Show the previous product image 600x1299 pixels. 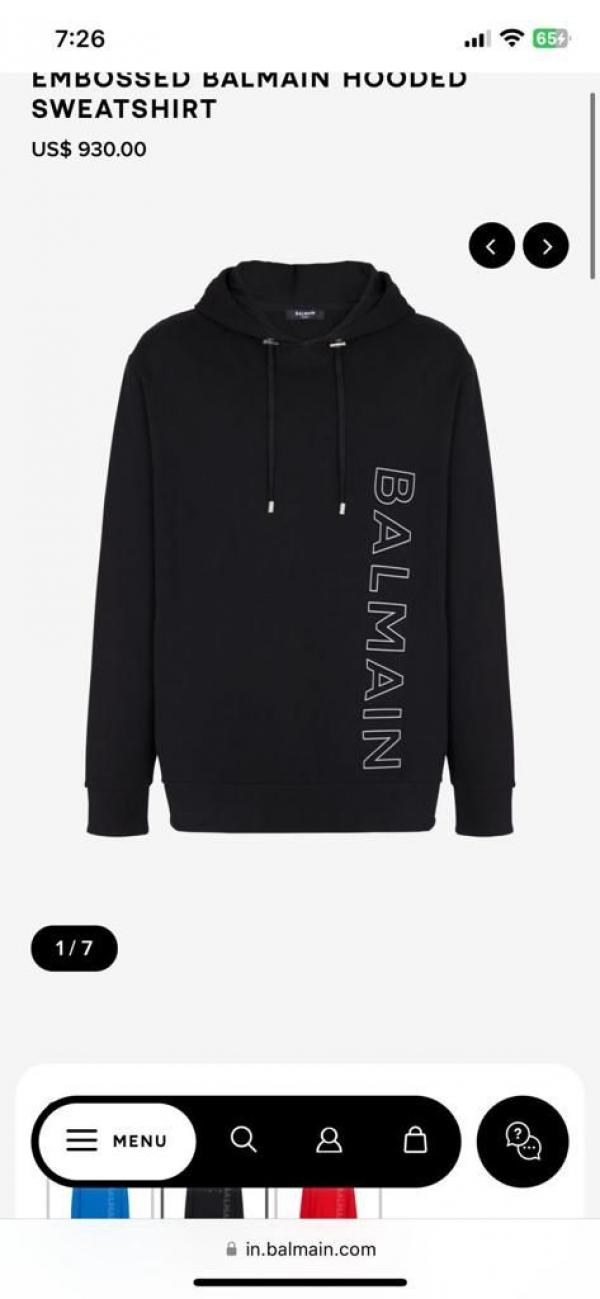tap(491, 246)
